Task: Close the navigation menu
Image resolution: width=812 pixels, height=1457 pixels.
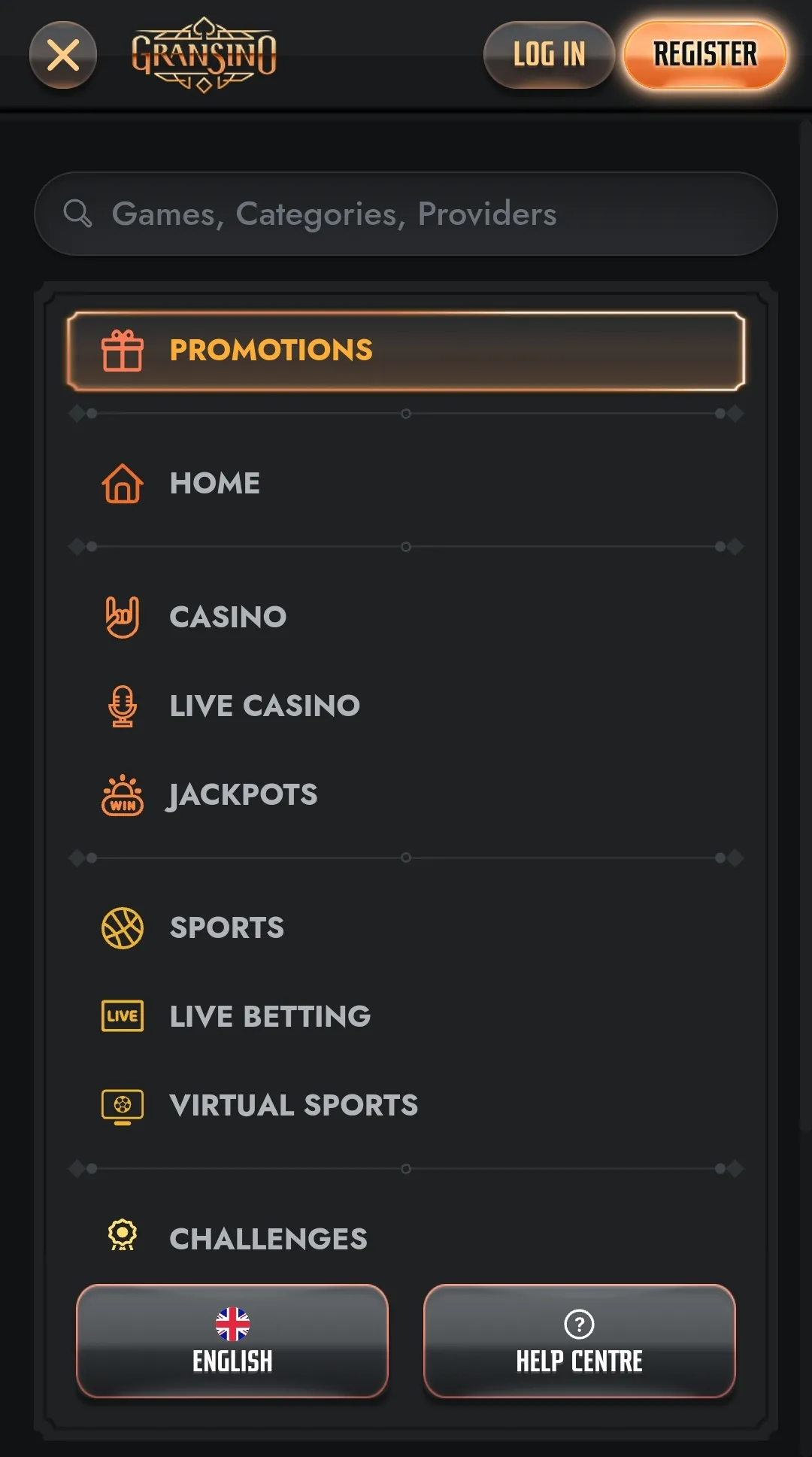Action: [x=63, y=55]
